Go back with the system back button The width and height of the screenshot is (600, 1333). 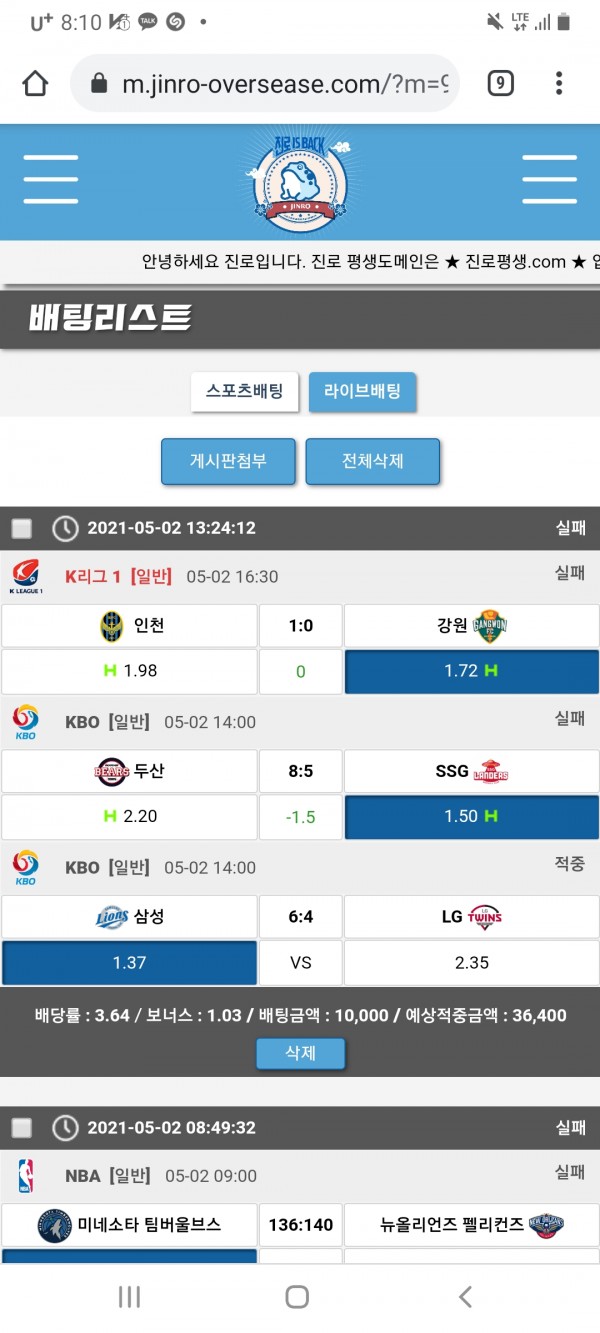(x=465, y=1297)
